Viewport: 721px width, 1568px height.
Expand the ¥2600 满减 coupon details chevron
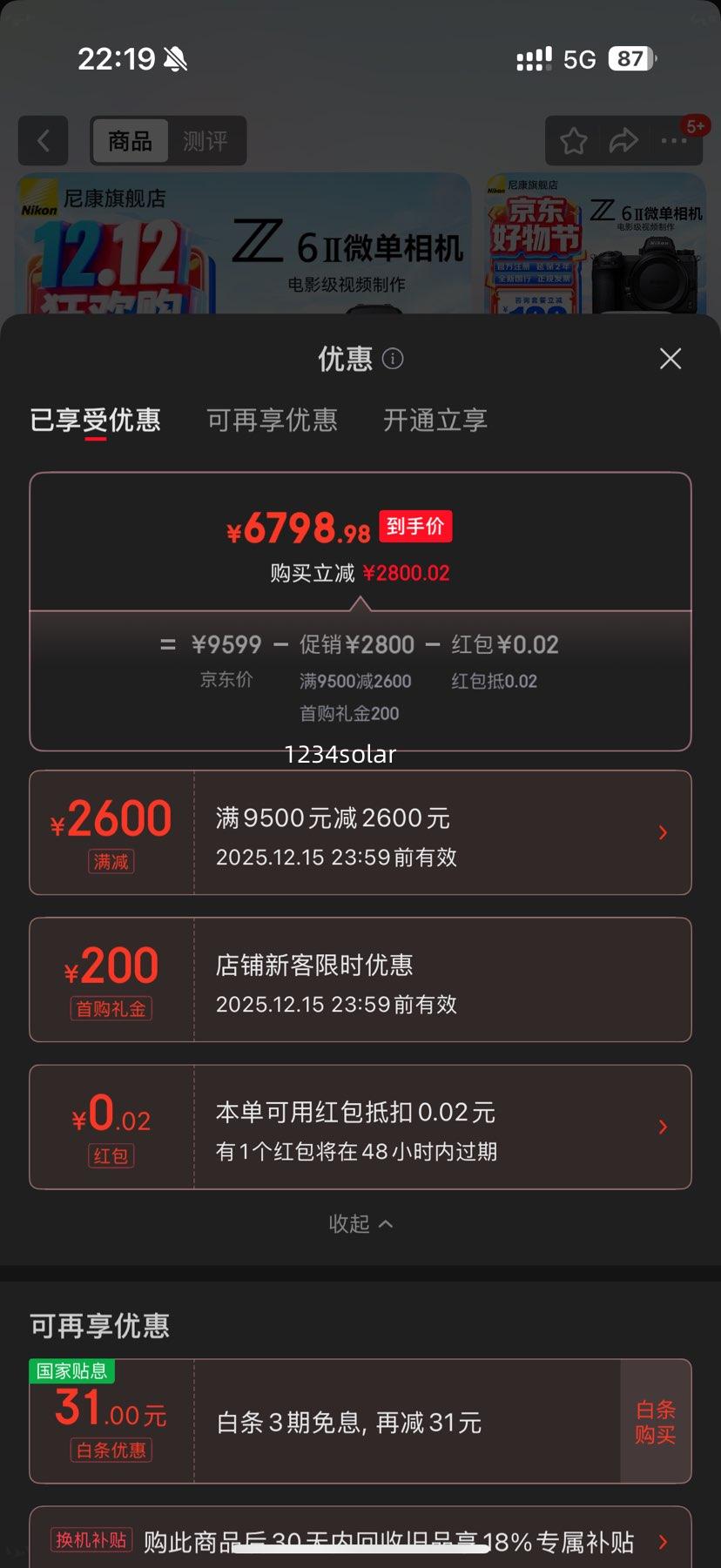(x=664, y=832)
